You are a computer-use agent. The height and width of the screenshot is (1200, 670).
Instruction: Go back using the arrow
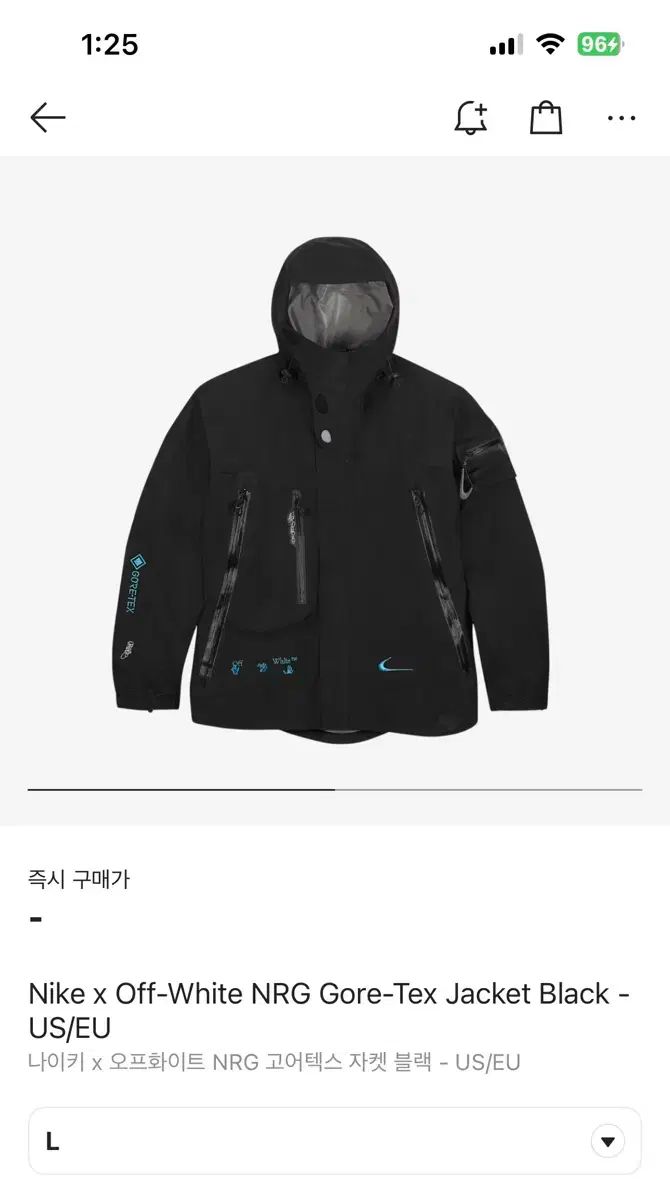(47, 118)
